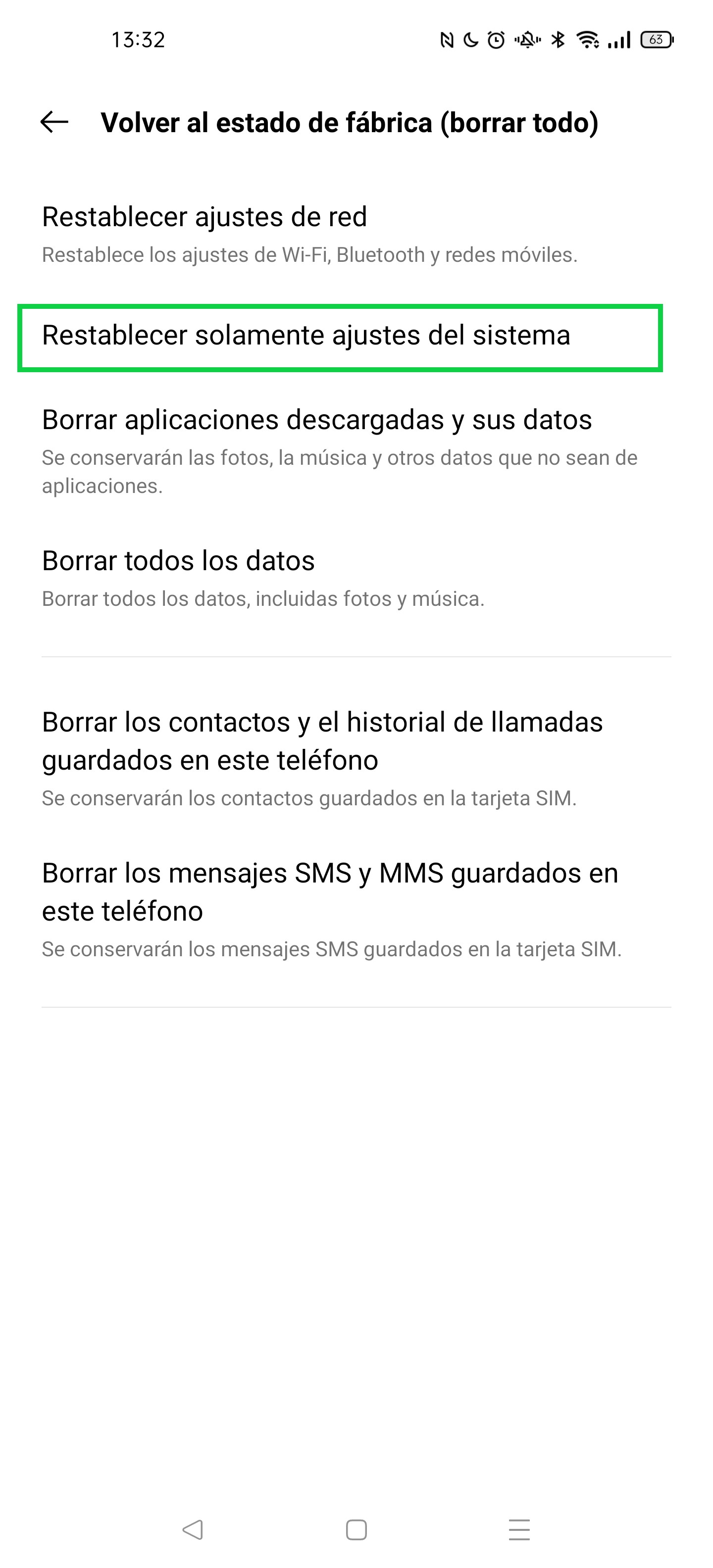Tap the system home button

point(356,1529)
